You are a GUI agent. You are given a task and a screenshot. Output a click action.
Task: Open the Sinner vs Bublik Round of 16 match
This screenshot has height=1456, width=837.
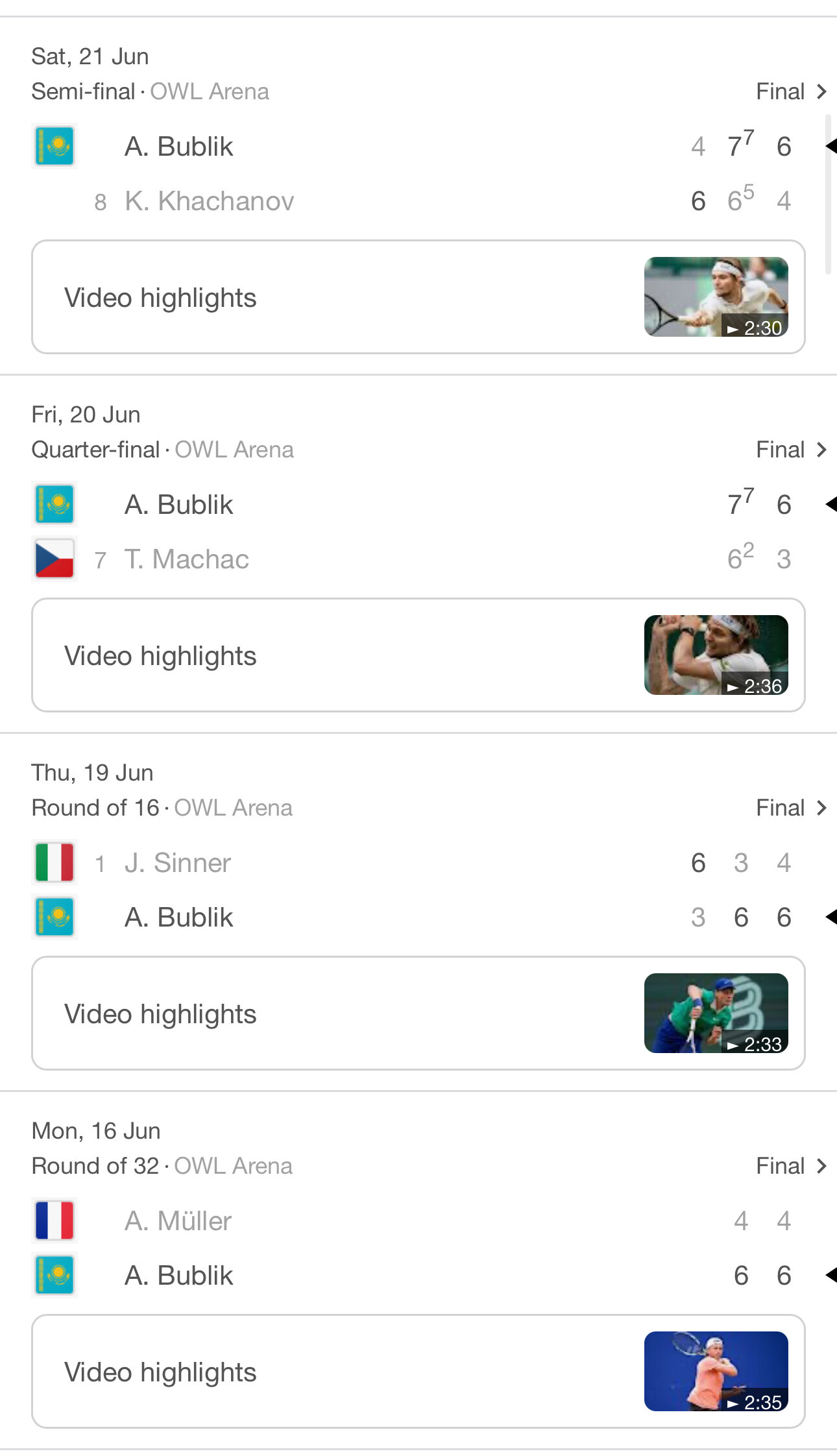pos(792,808)
